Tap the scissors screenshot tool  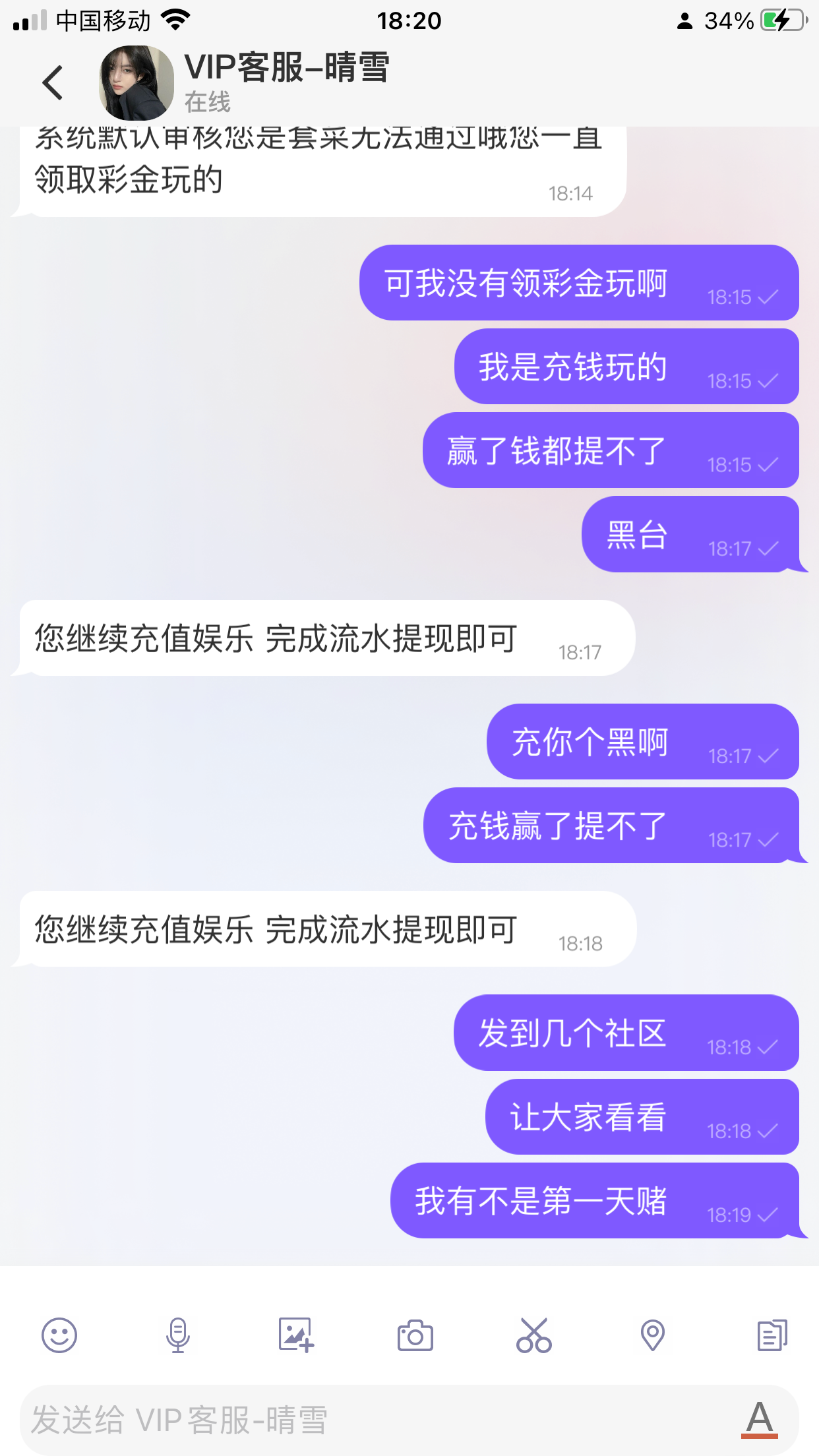pos(533,1336)
